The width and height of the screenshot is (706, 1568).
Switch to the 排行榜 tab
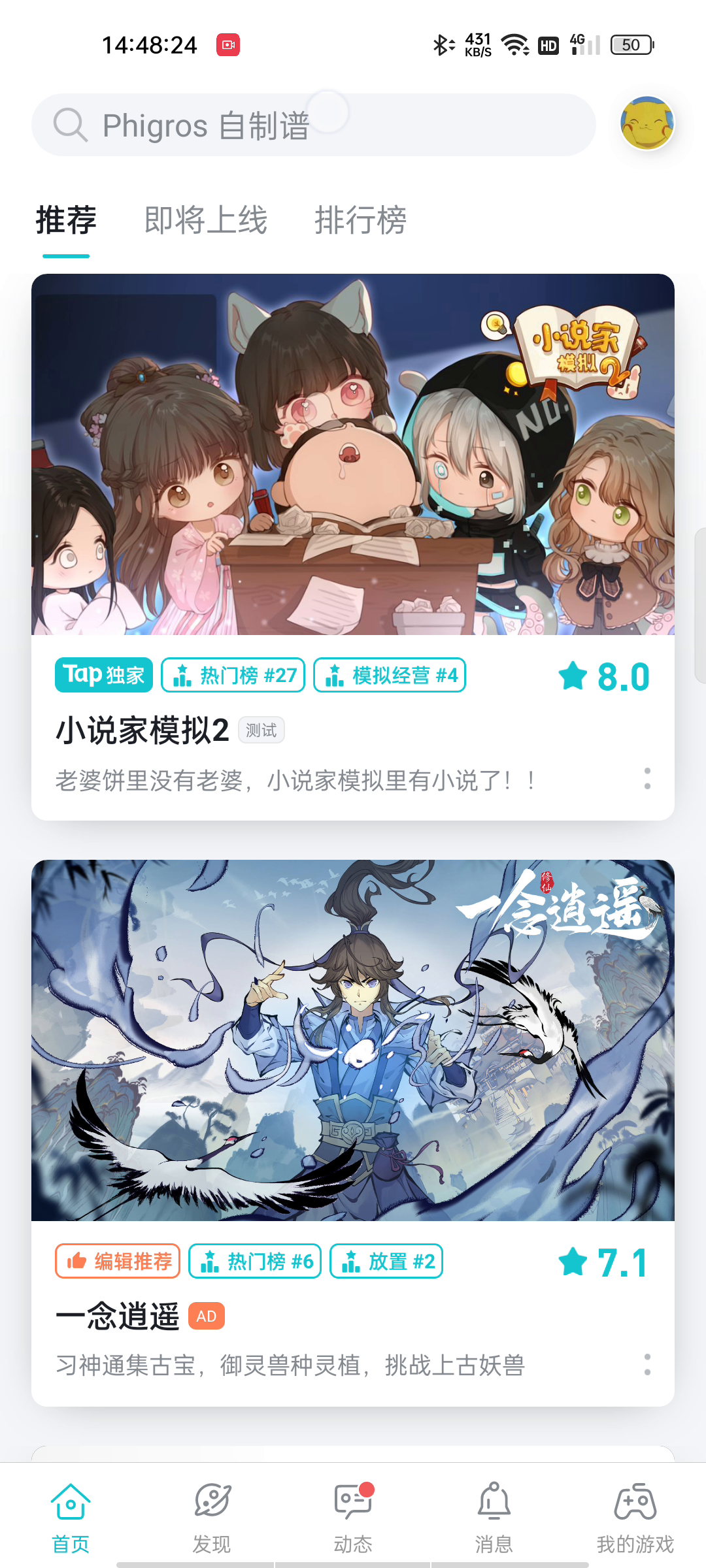click(360, 220)
